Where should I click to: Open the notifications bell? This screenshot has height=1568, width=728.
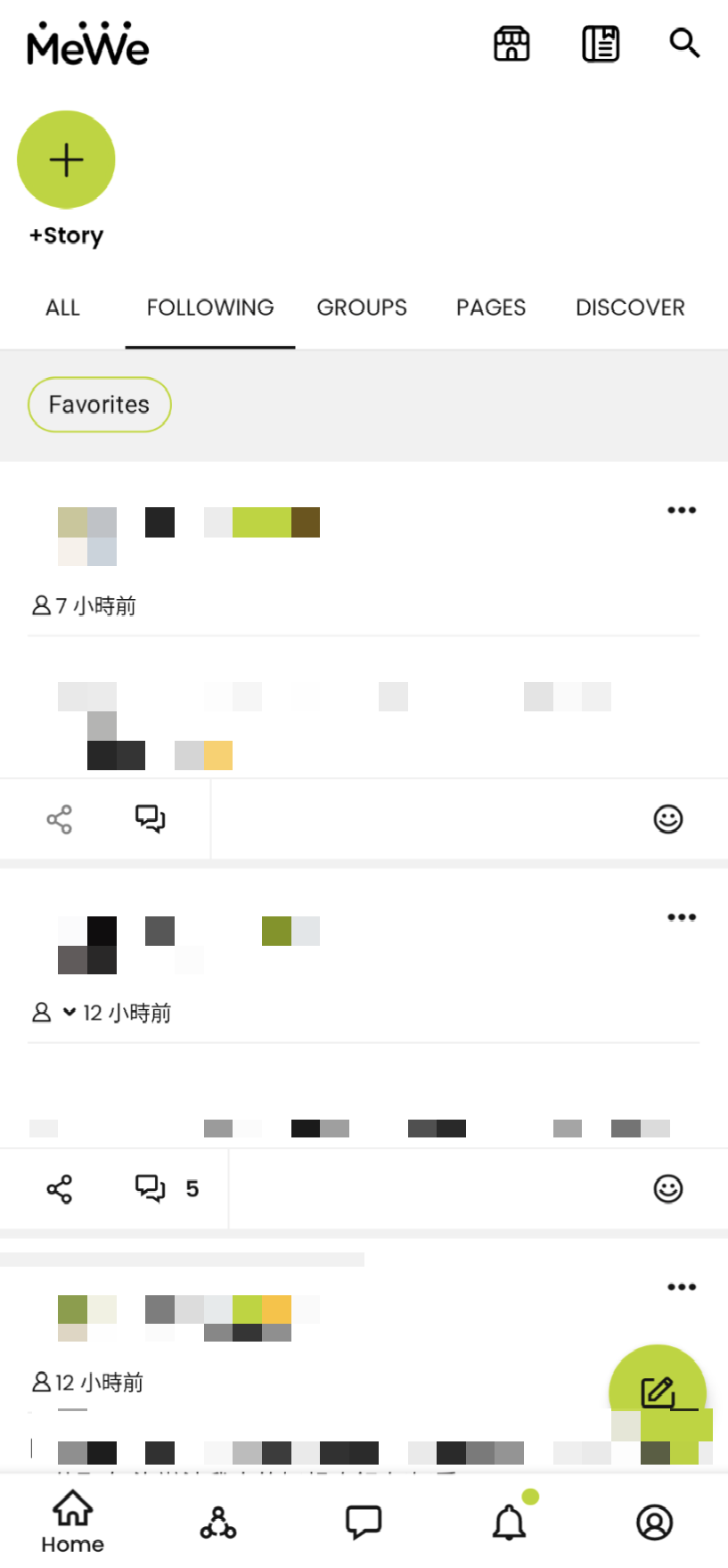click(x=510, y=1521)
